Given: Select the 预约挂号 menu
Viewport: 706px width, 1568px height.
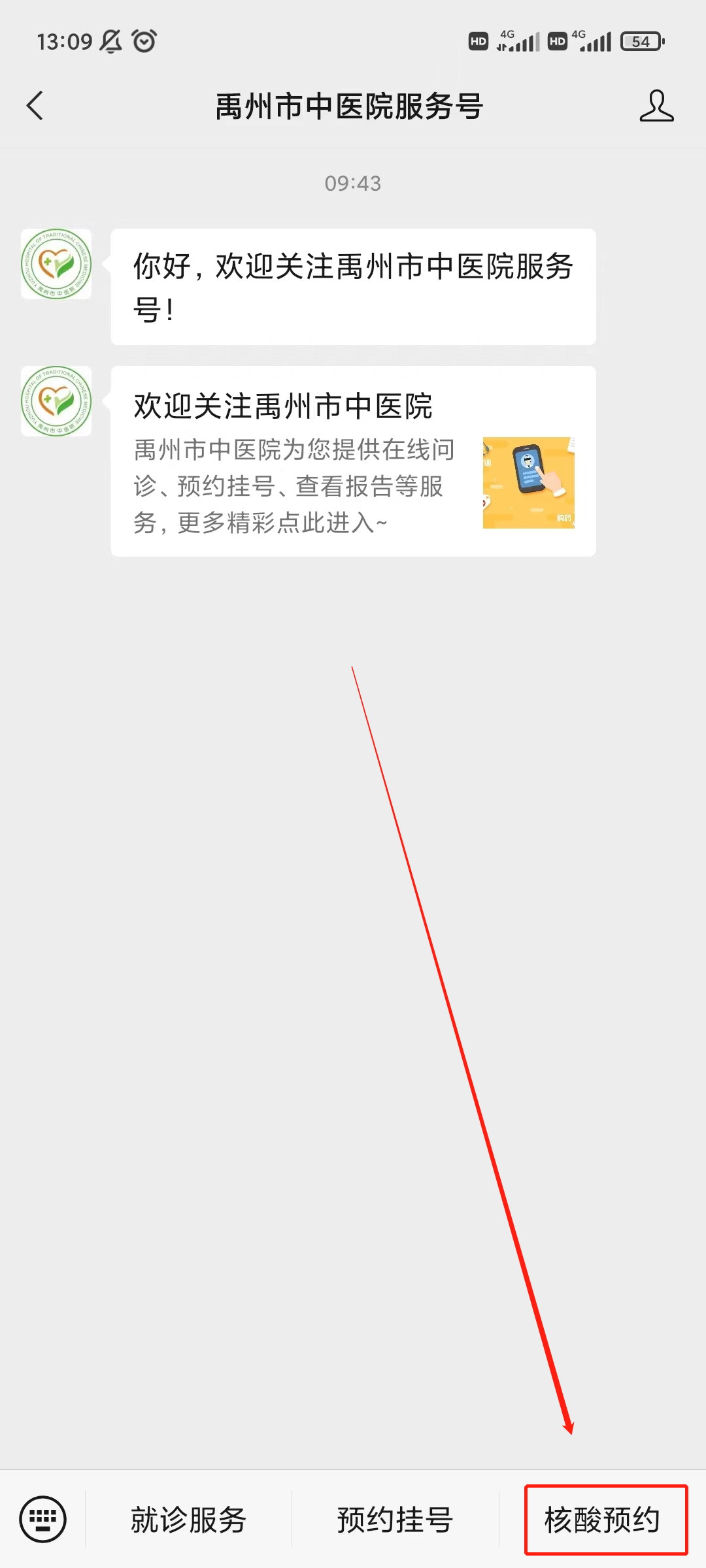Looking at the screenshot, I should (395, 1520).
